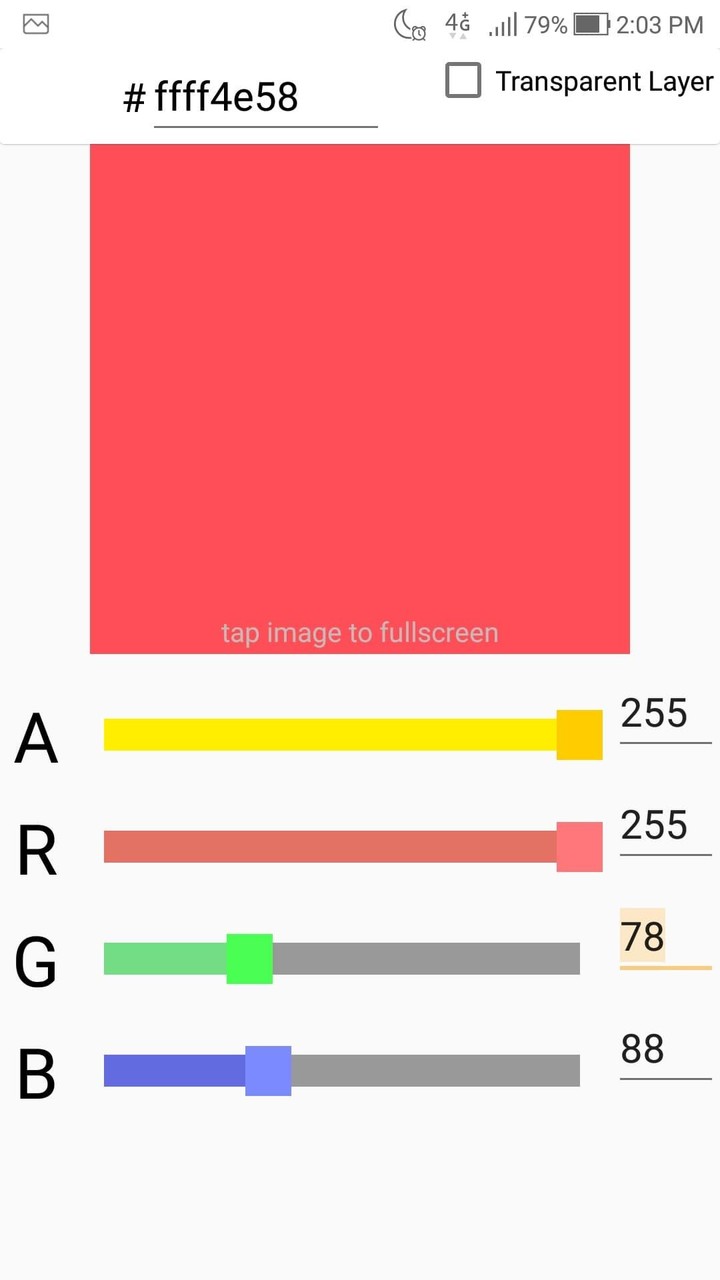Tap the green slider handle
Screen dimensions: 720x1280
point(249,957)
